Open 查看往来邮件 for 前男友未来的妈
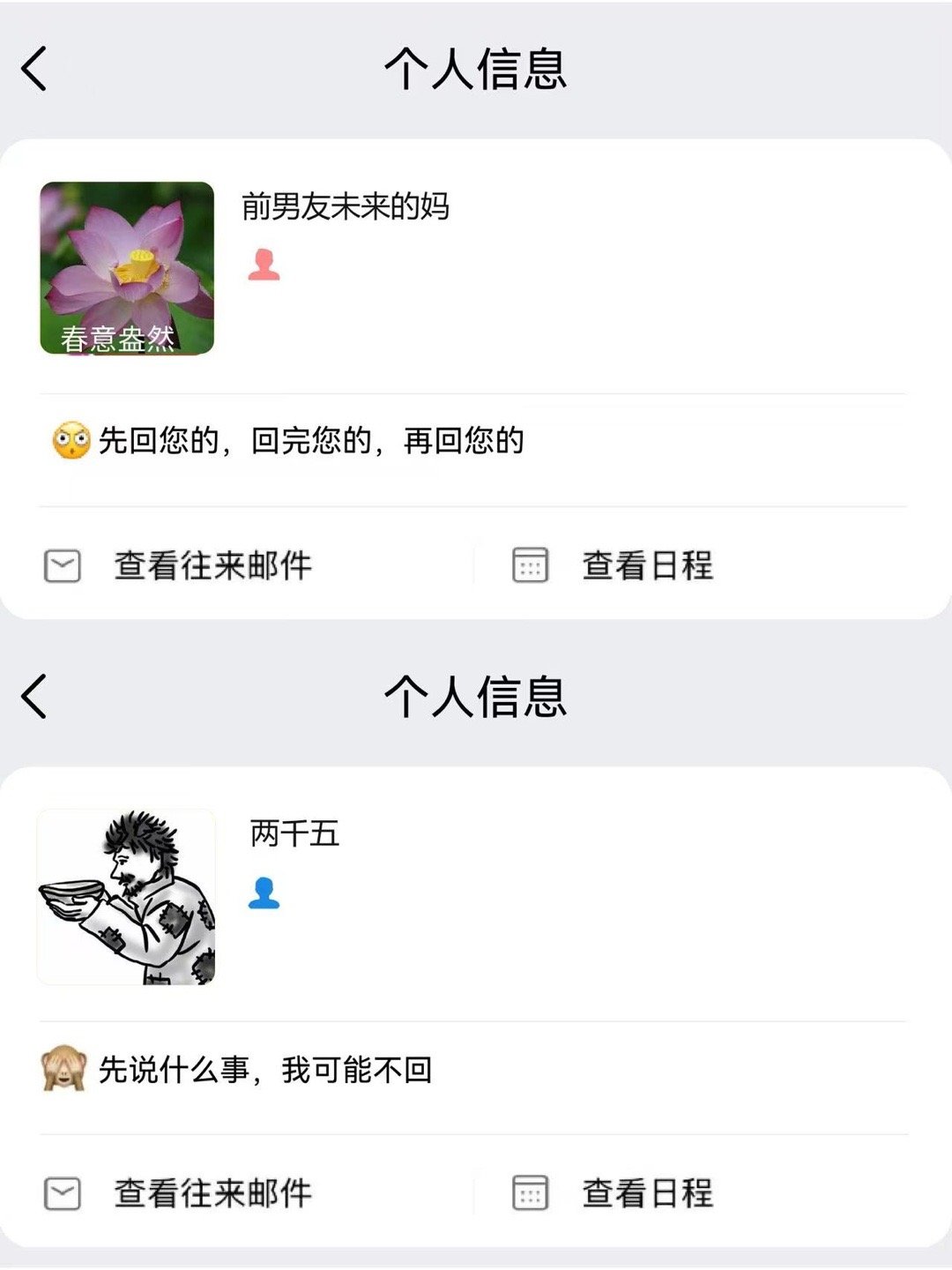The width and height of the screenshot is (952, 1270). pyautogui.click(x=212, y=567)
